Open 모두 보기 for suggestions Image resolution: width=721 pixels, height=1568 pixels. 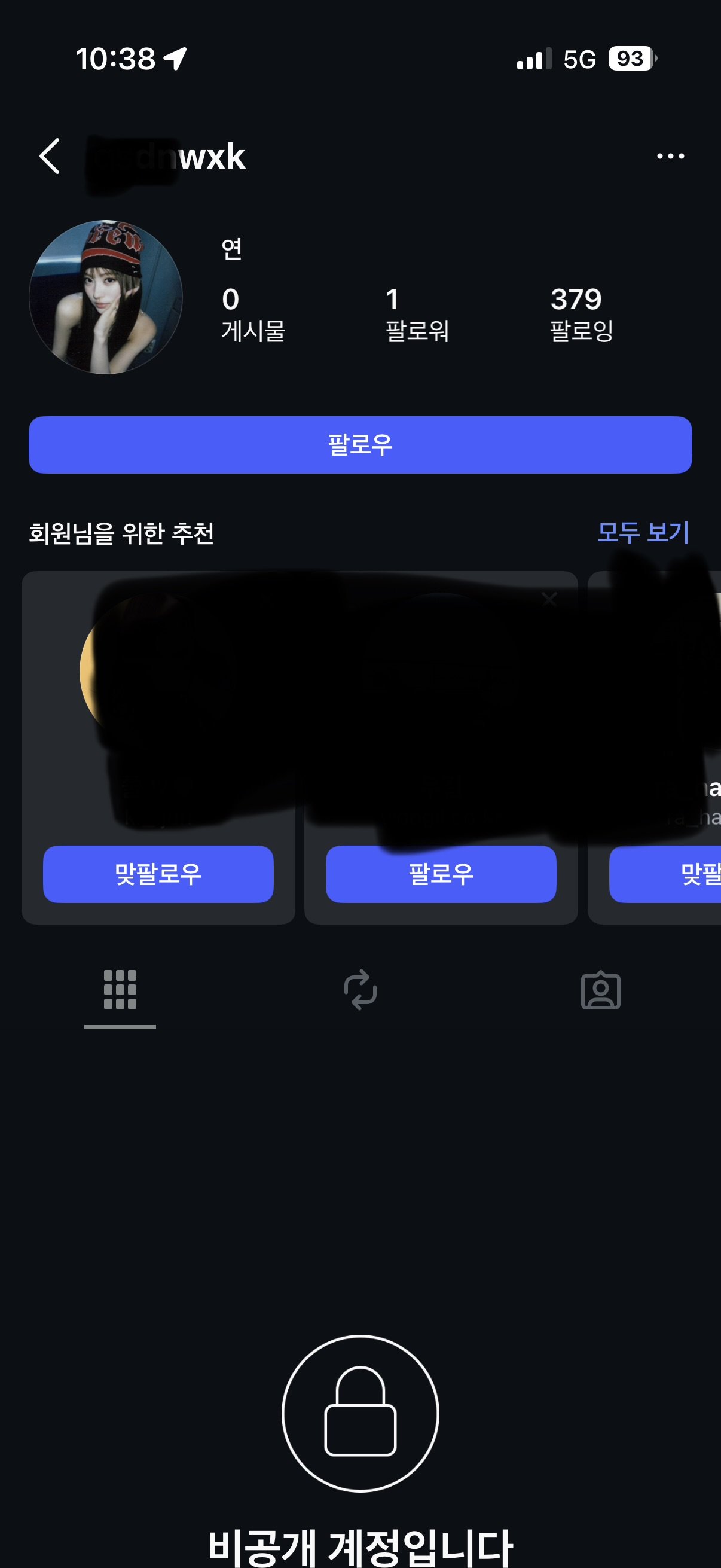click(643, 533)
